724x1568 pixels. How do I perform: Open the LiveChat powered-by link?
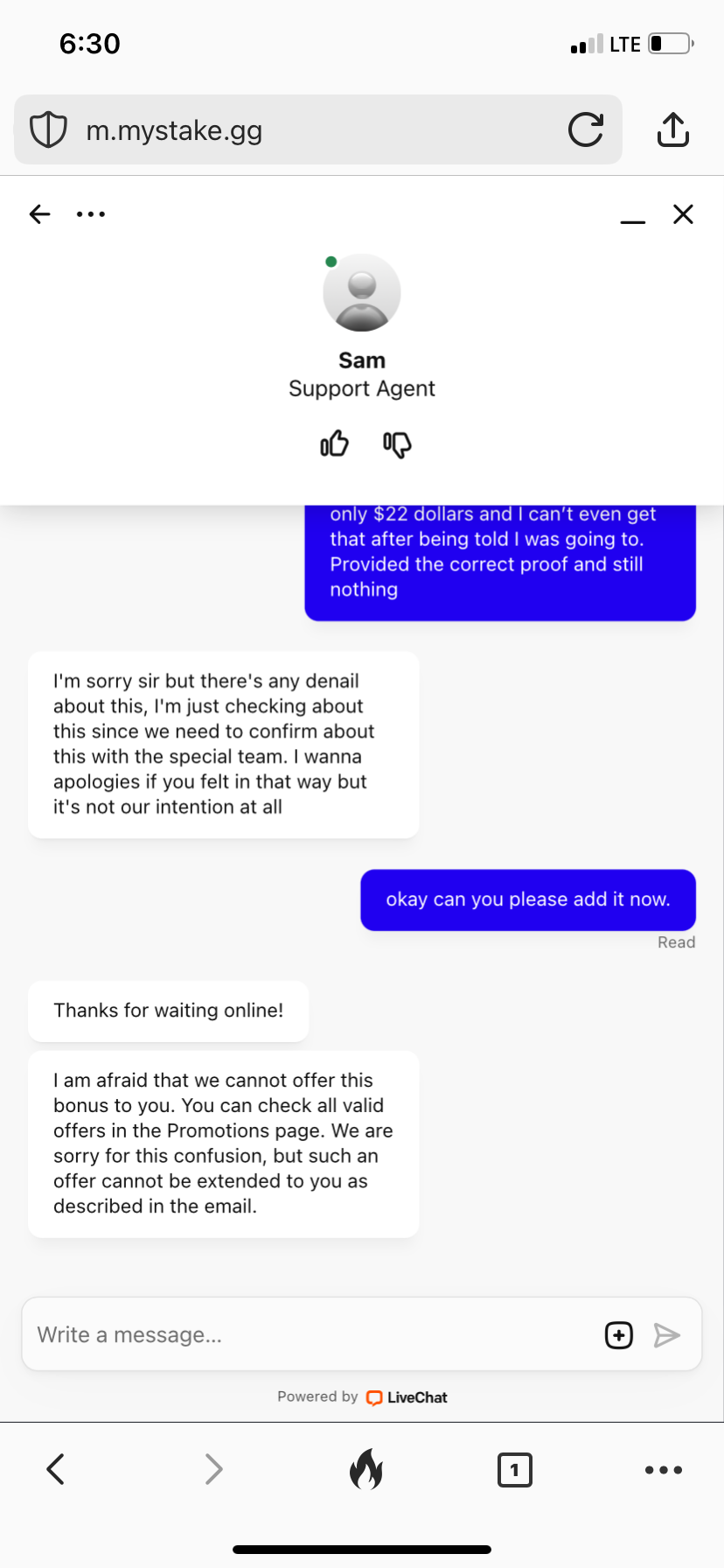[407, 1397]
